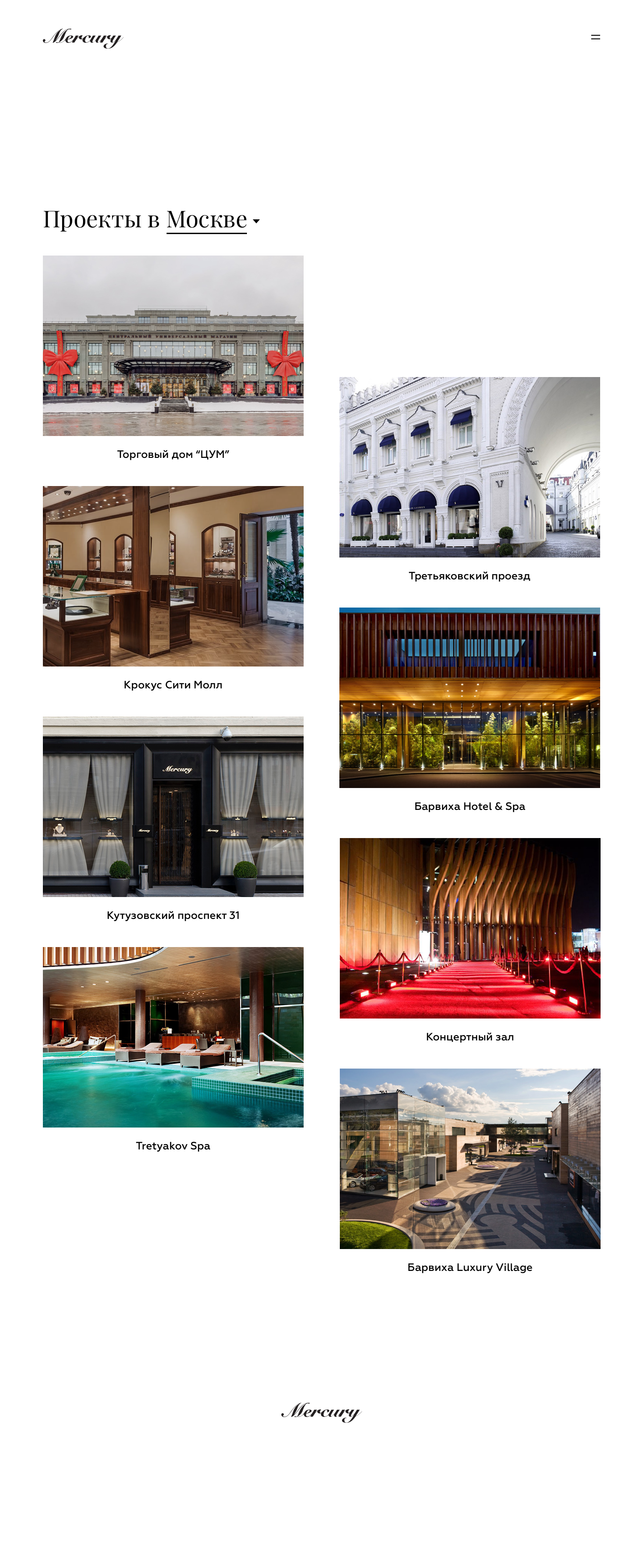View the Крокус Сити Молл project
Viewport: 643px width, 1568px height.
[x=173, y=576]
